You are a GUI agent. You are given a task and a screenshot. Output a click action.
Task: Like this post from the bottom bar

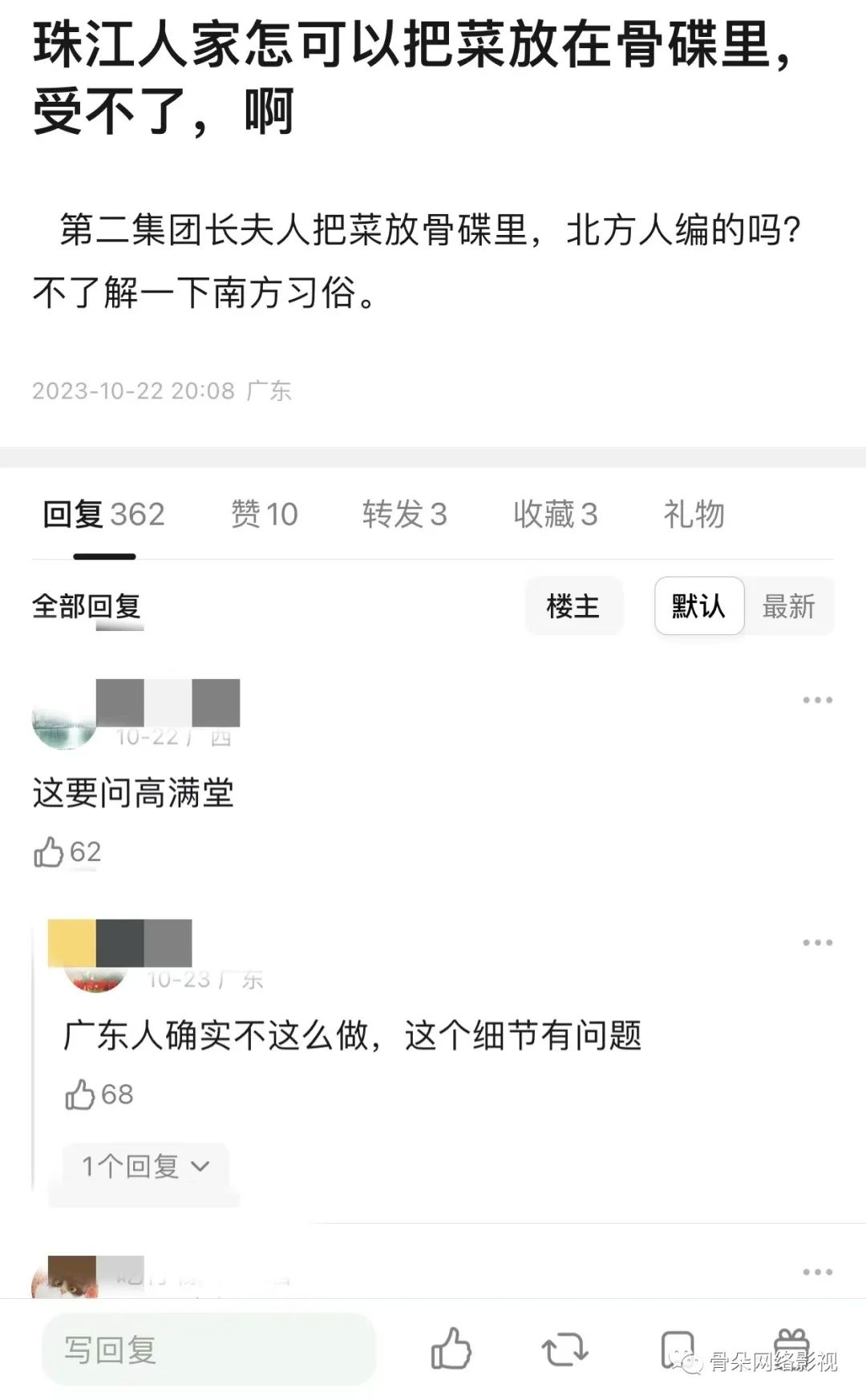451,1349
